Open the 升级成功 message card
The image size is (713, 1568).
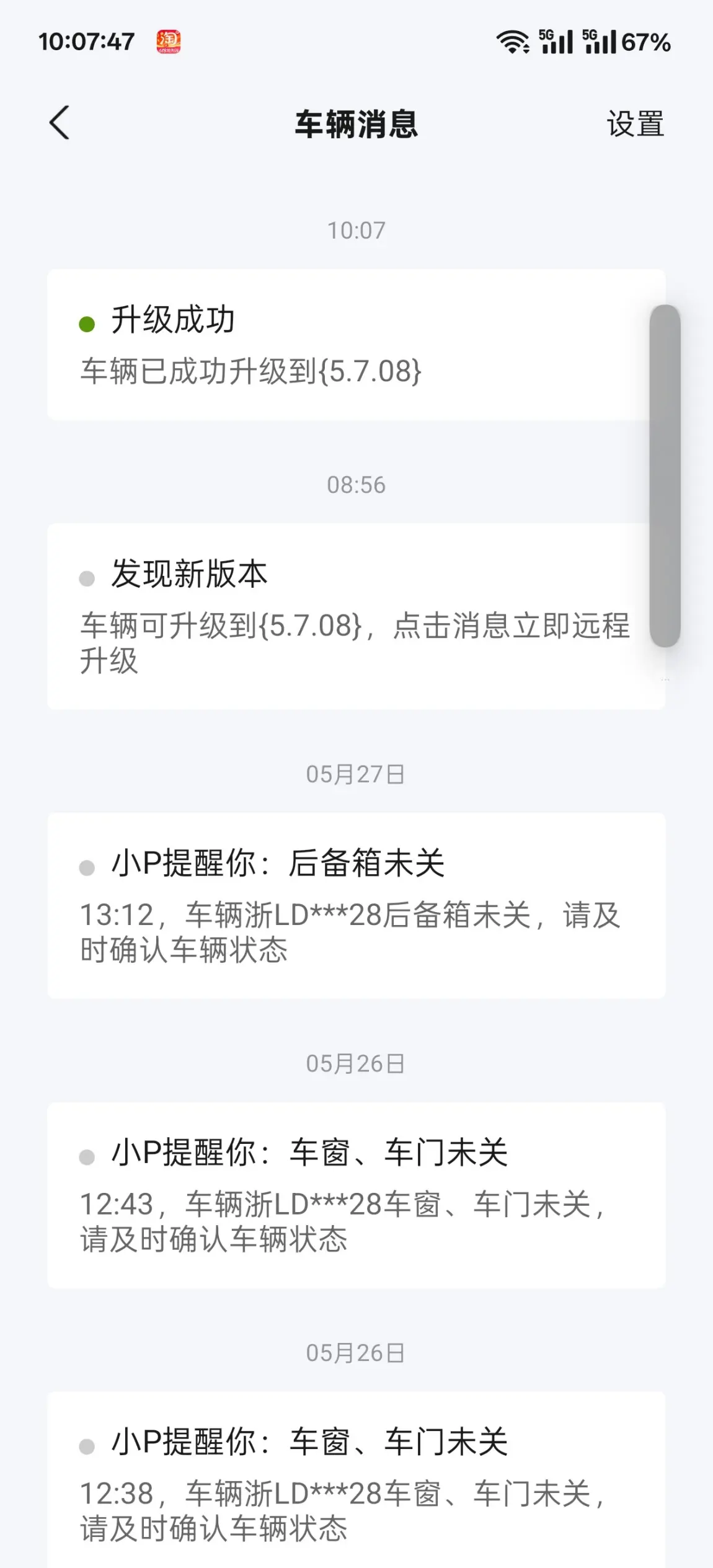point(347,345)
